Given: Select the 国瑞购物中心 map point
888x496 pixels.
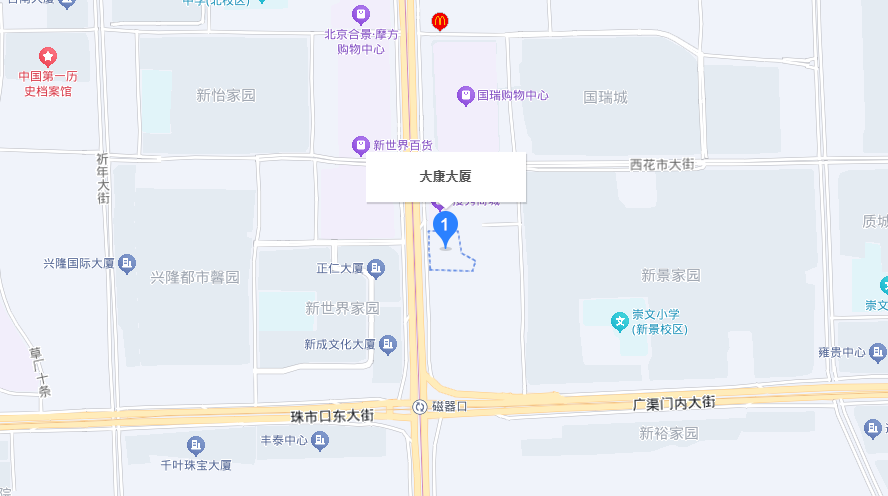Looking at the screenshot, I should [465, 96].
